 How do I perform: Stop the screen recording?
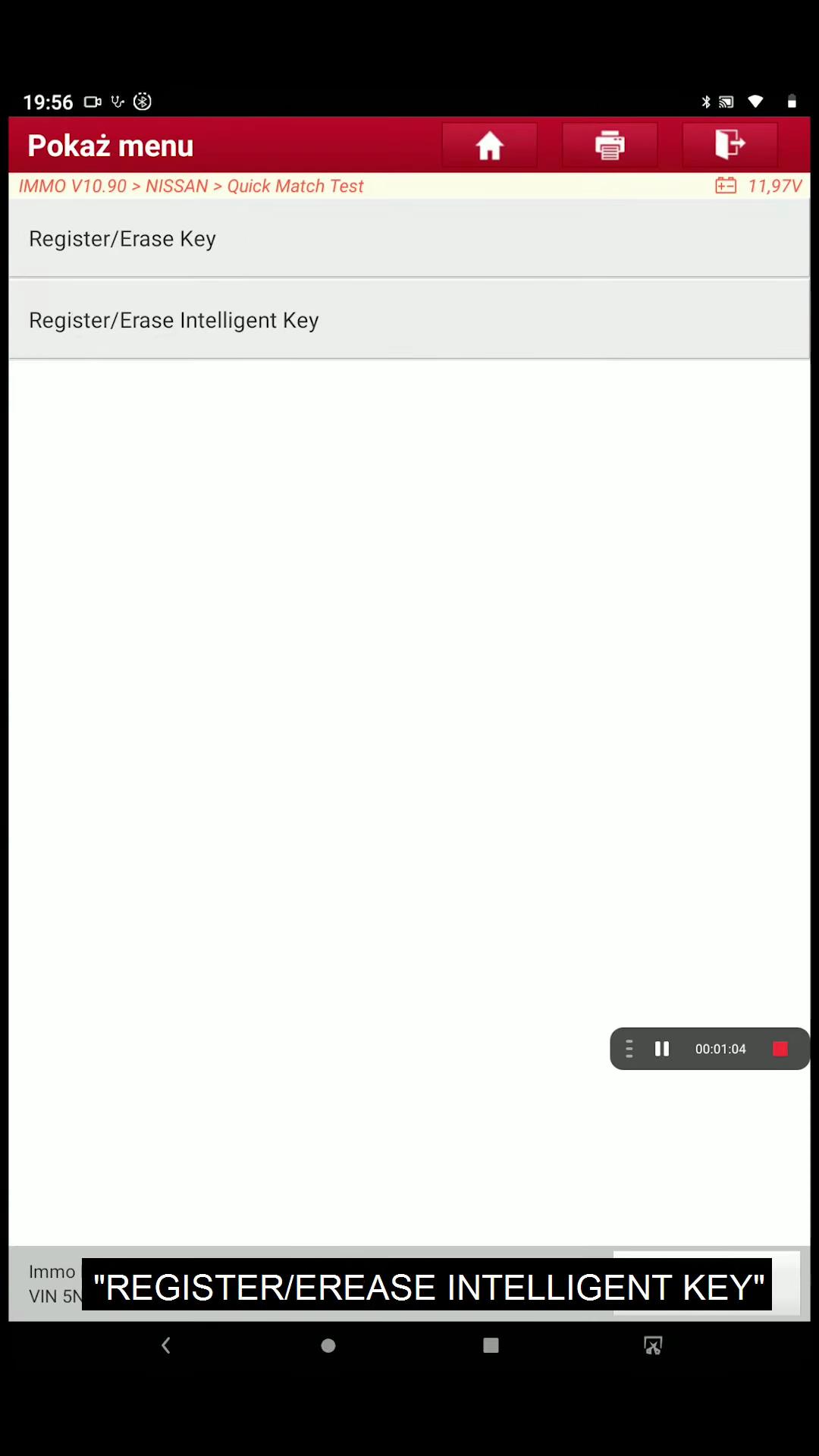tap(780, 1049)
